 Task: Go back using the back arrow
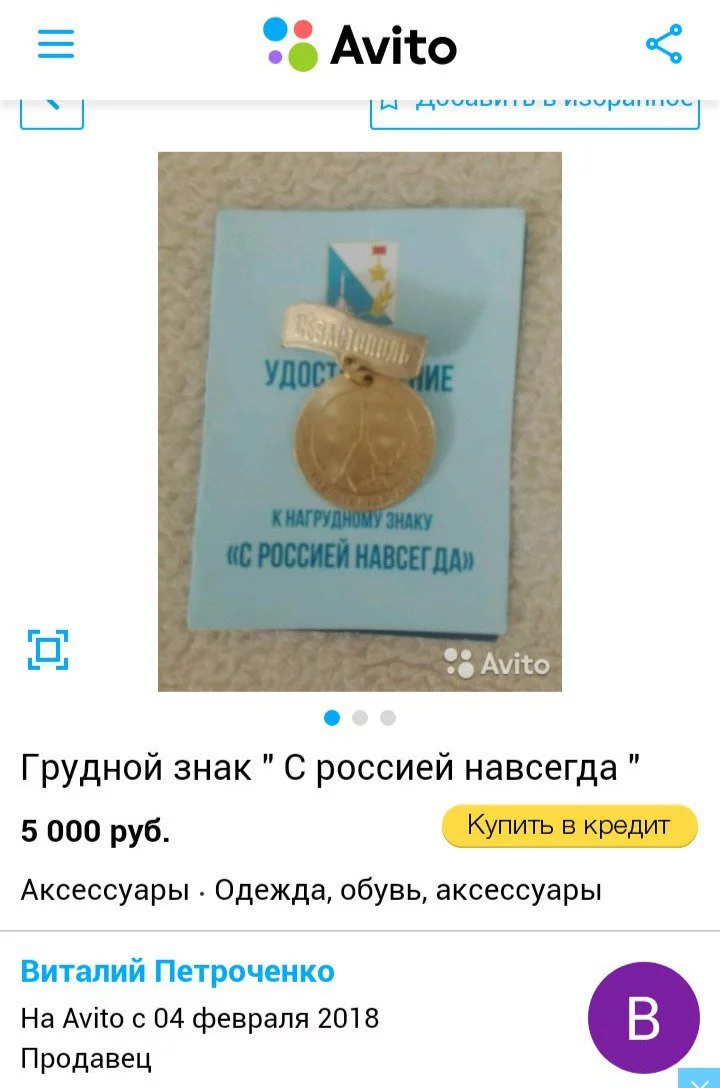click(x=52, y=107)
